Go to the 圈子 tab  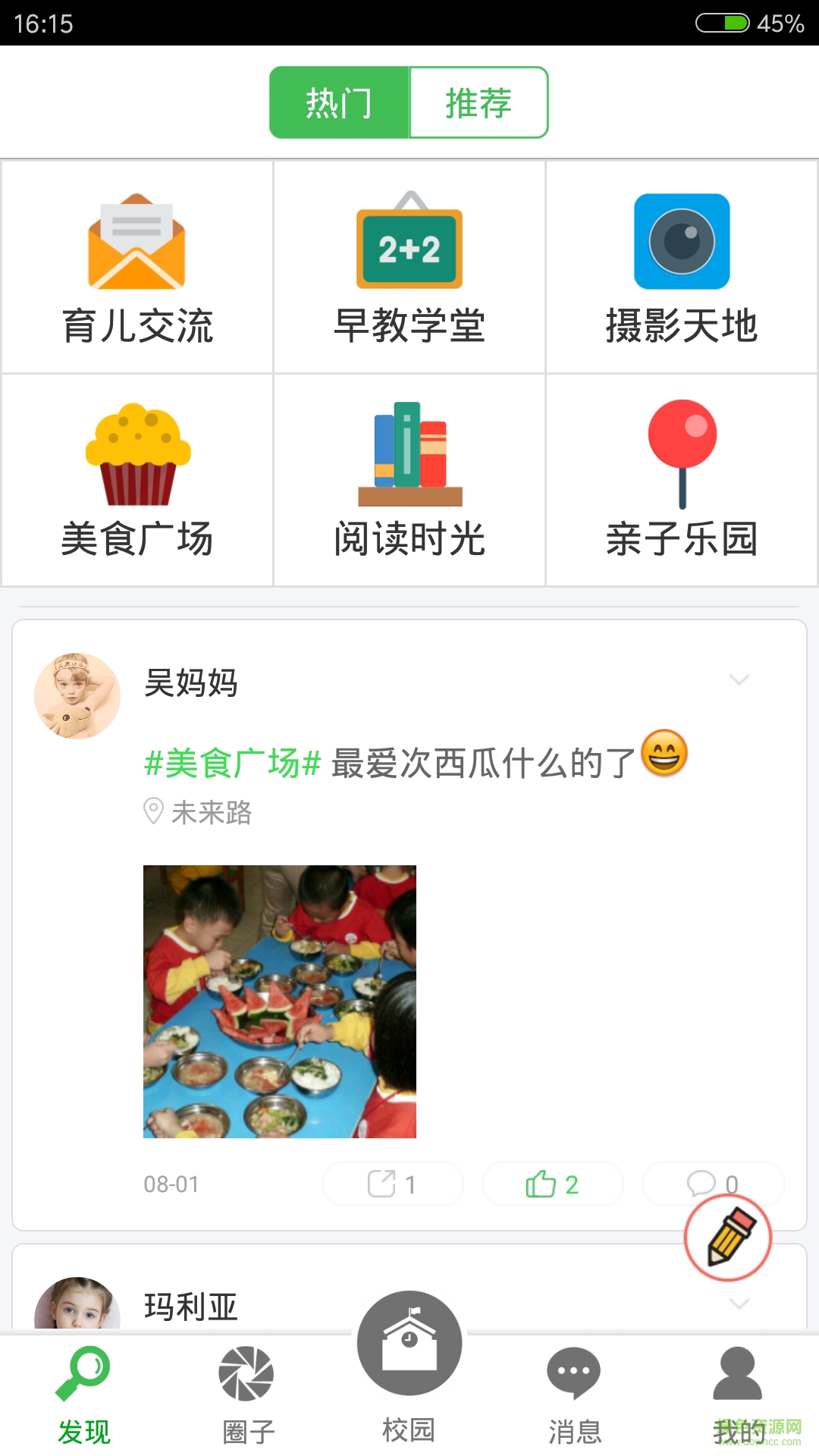coord(247,1394)
